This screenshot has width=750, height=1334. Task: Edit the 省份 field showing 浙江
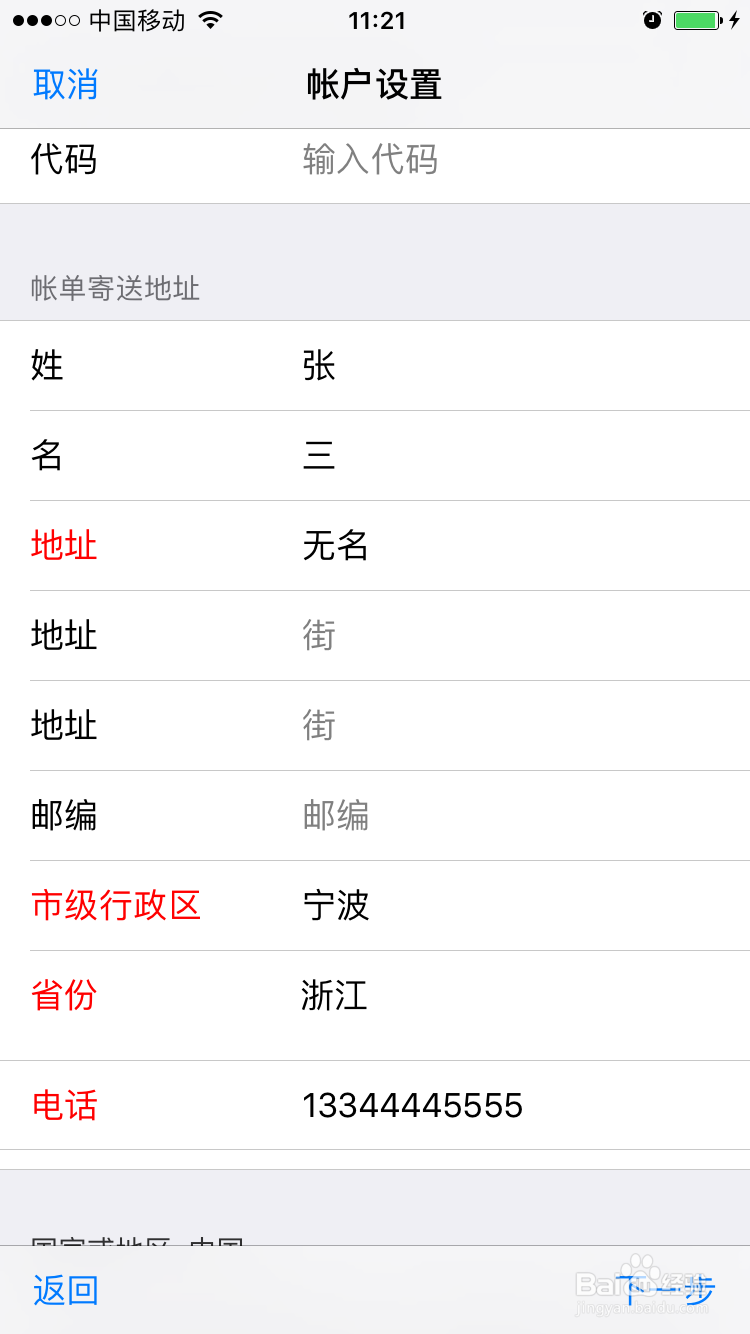[400, 996]
